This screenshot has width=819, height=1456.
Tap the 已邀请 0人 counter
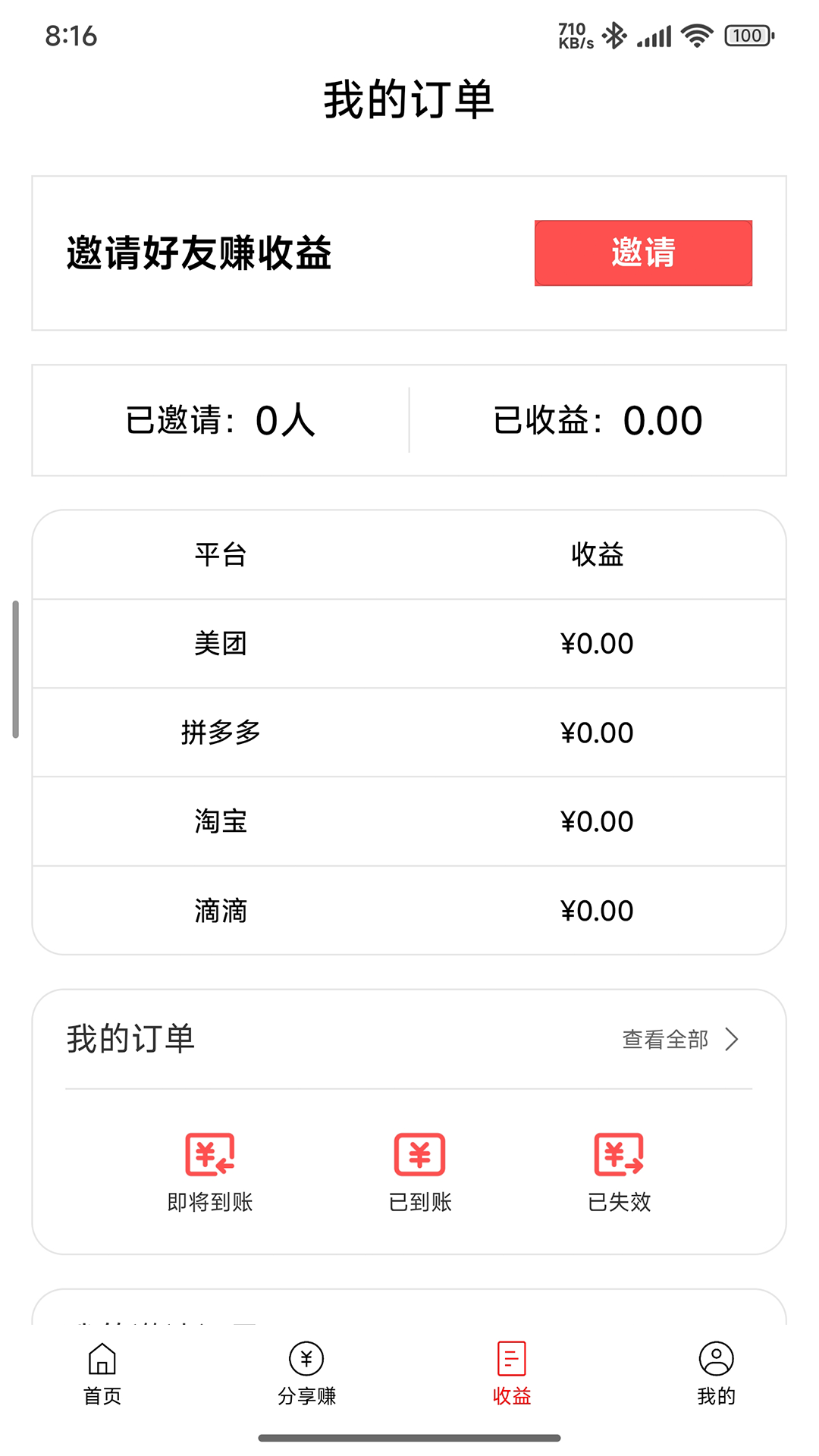pos(220,420)
